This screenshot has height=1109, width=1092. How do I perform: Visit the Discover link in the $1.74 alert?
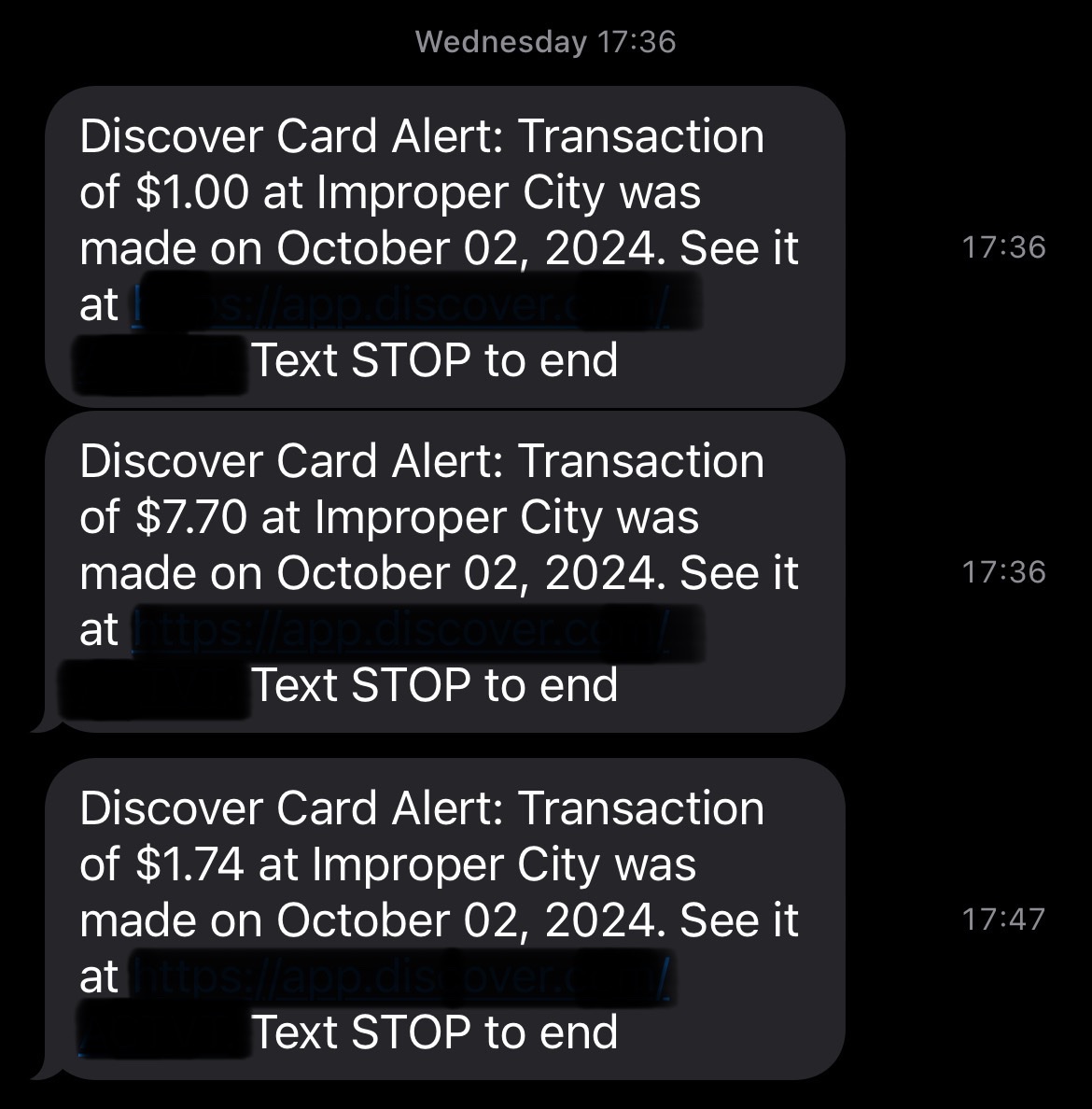click(399, 977)
